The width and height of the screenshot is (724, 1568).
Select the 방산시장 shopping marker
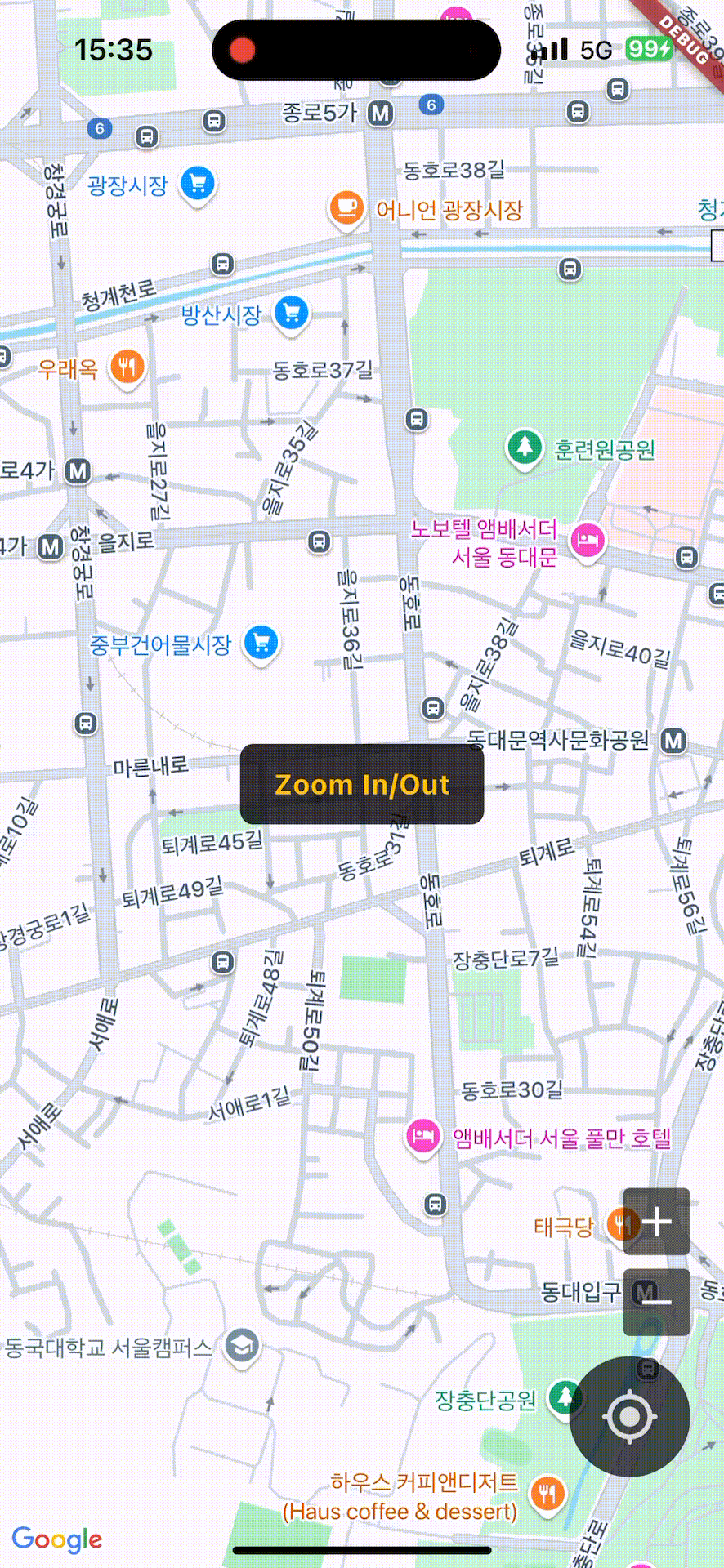tap(291, 313)
